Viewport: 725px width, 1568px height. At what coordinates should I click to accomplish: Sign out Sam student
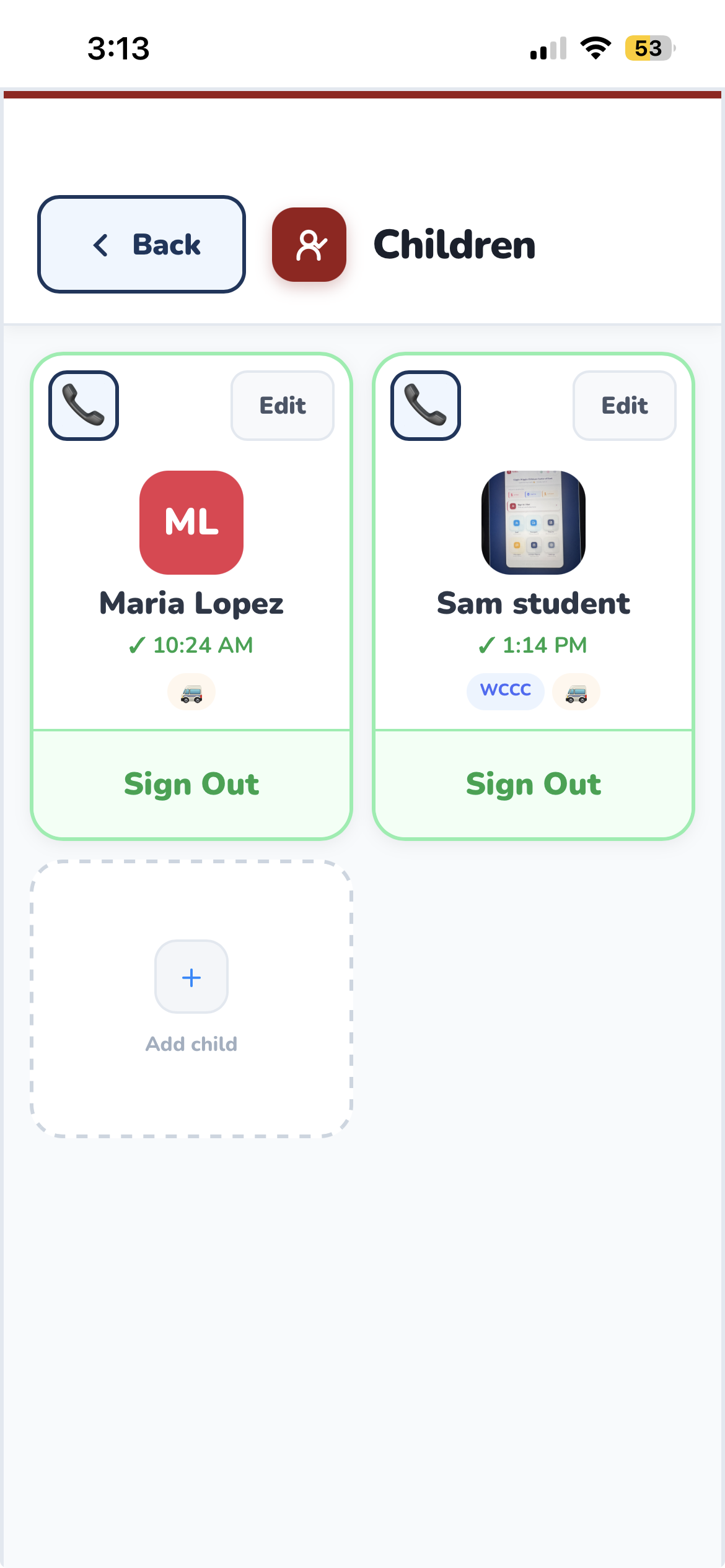pos(534,784)
